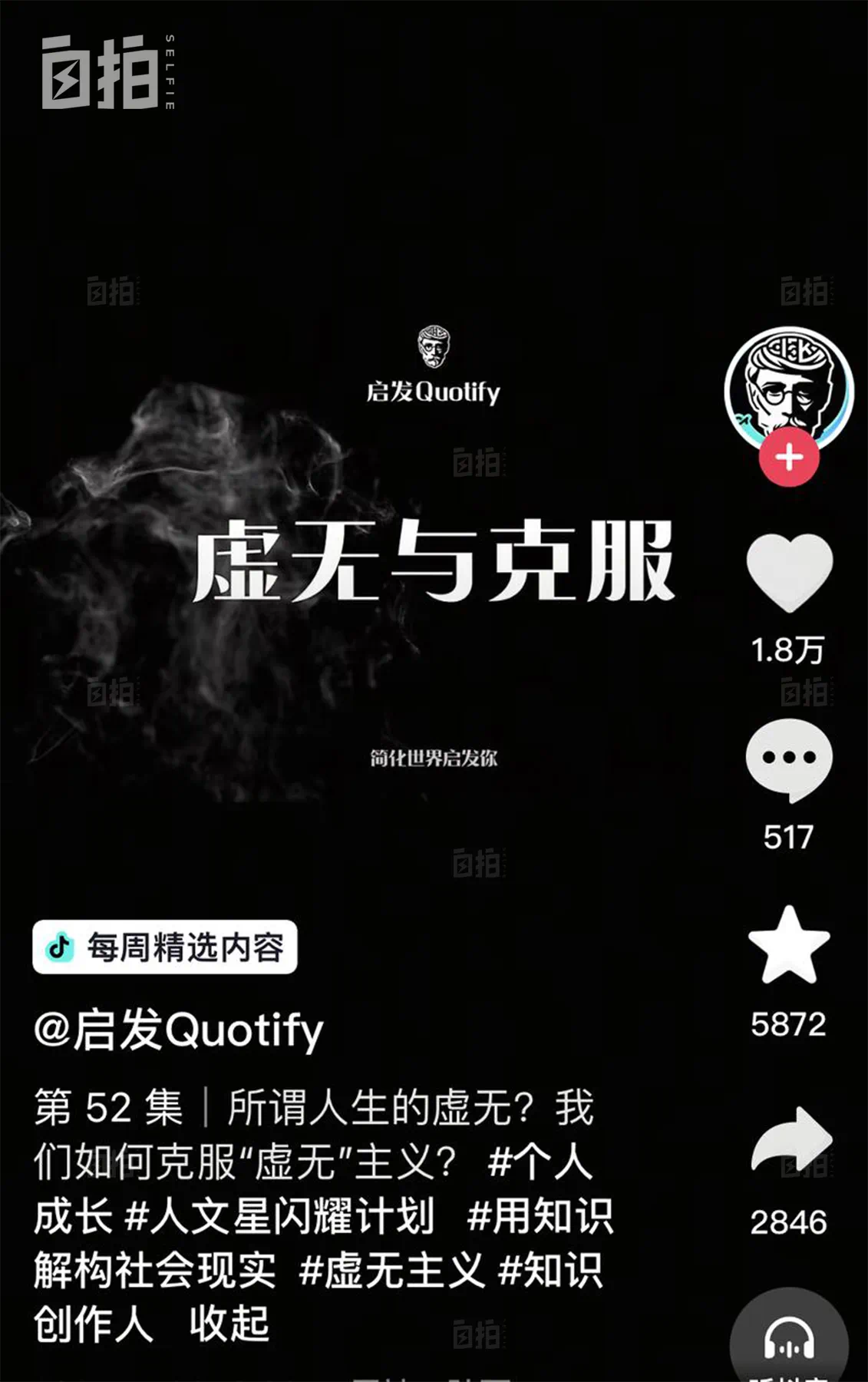Open the 每周精选内容 chip
Screen dimensions: 868x1382
point(165,947)
